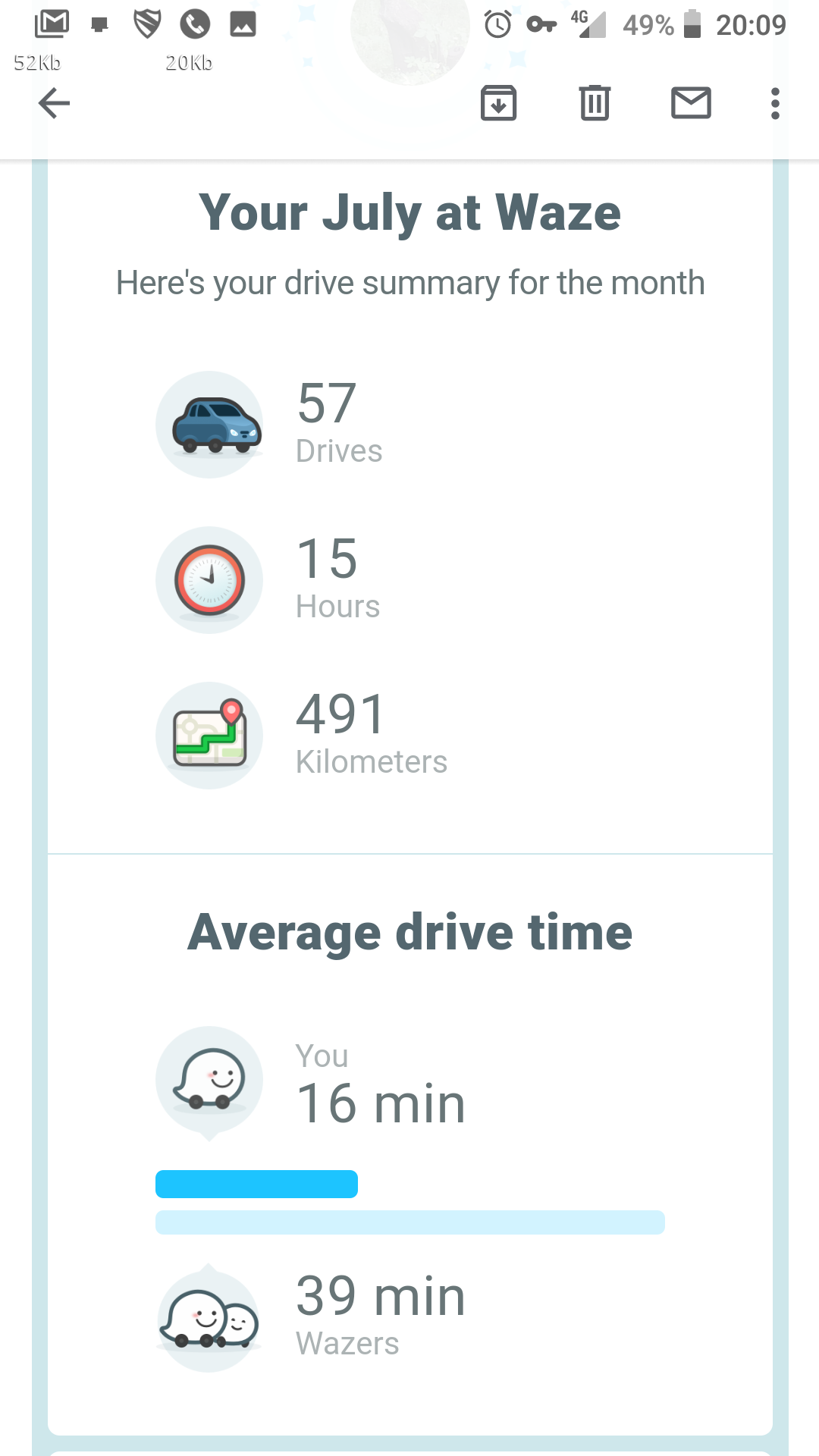Open the overflow menu
This screenshot has height=1456, width=819.
click(x=774, y=103)
